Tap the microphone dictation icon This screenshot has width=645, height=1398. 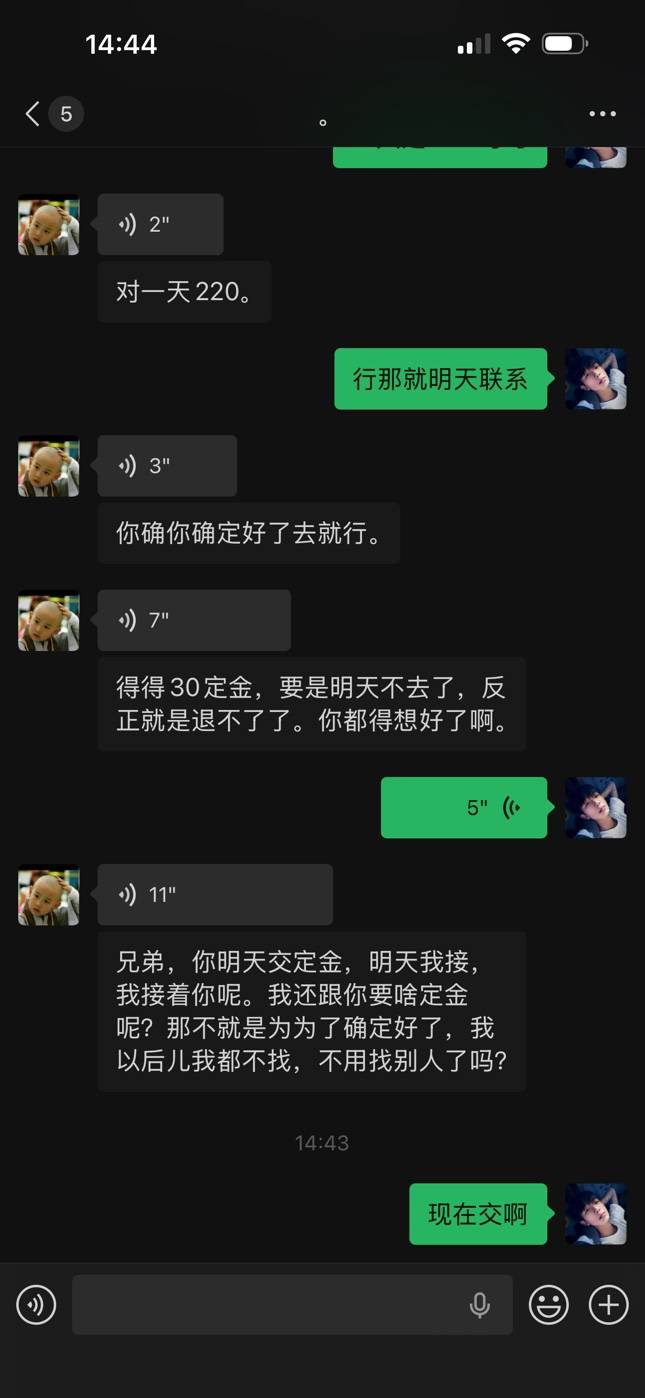tap(480, 1304)
